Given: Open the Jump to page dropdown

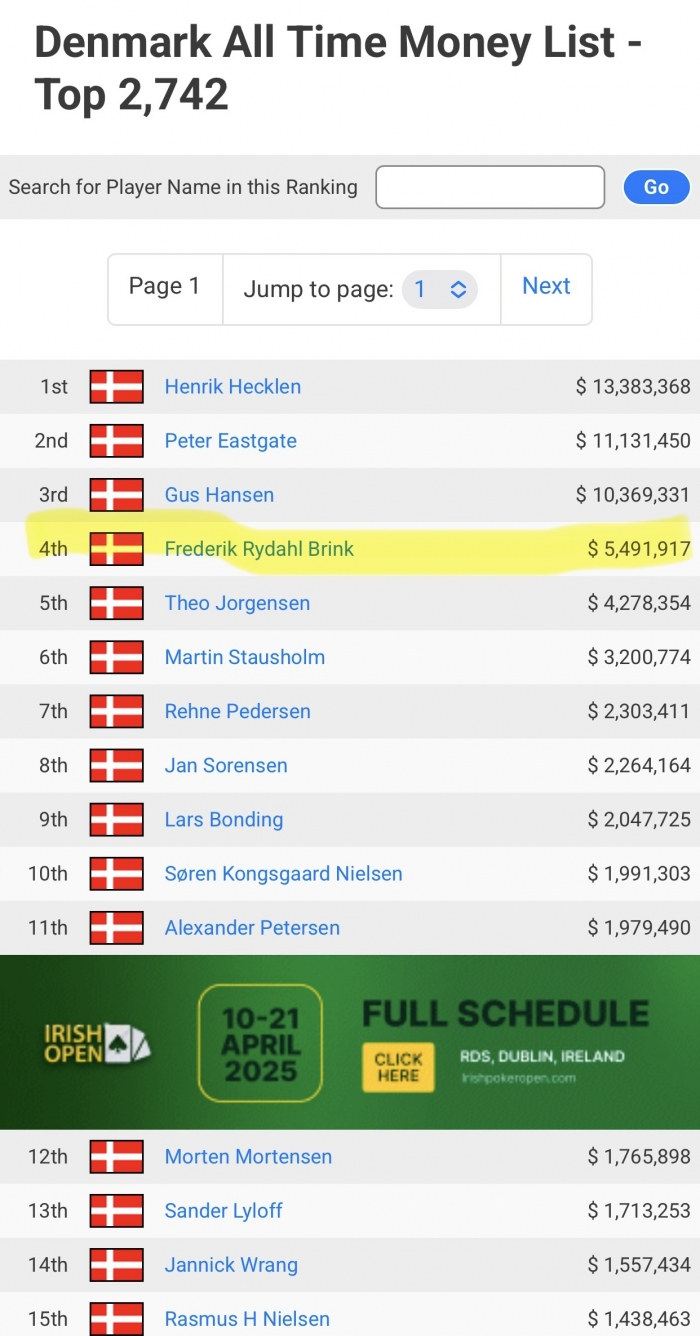Looking at the screenshot, I should (x=439, y=290).
